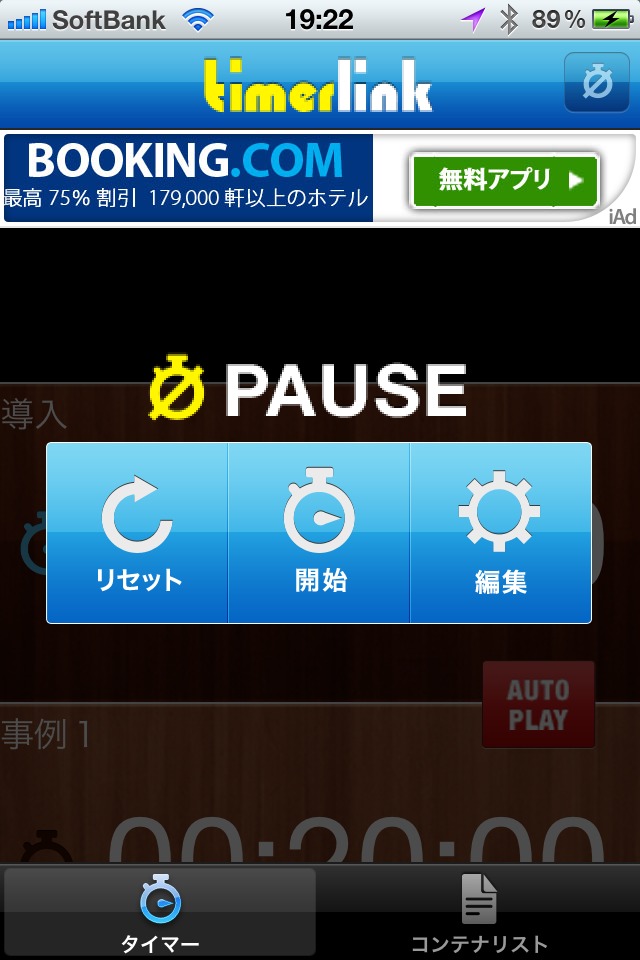Toggle the AUTO PLAY button

538,705
